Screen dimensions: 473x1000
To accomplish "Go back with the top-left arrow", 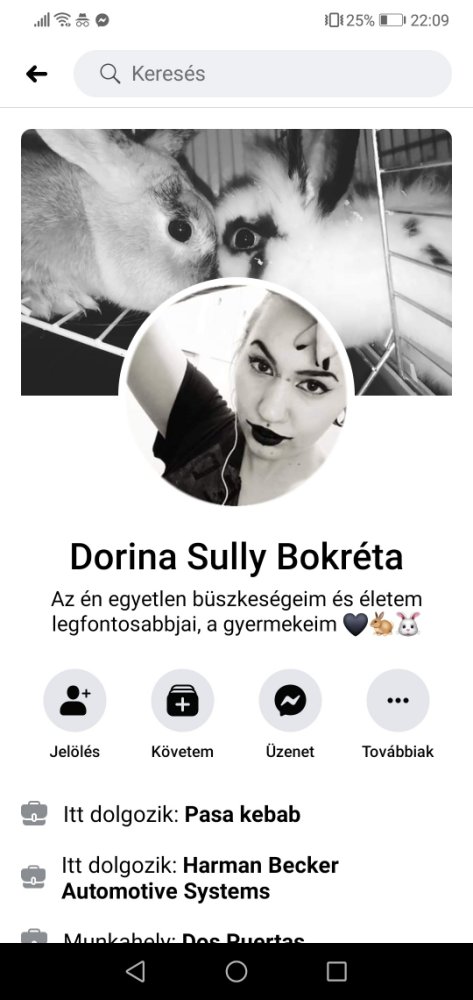I will coord(36,74).
